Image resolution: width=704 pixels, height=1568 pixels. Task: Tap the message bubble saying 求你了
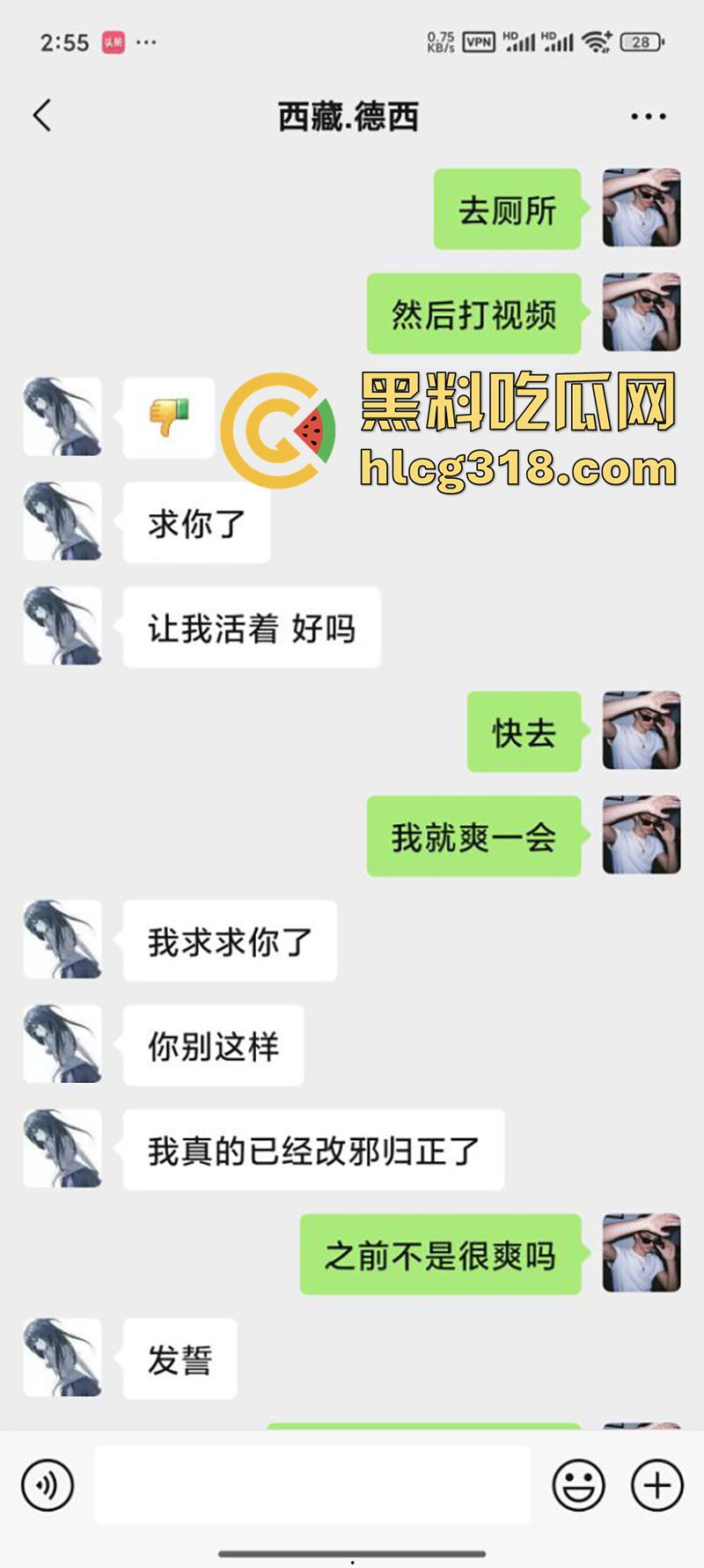(195, 522)
